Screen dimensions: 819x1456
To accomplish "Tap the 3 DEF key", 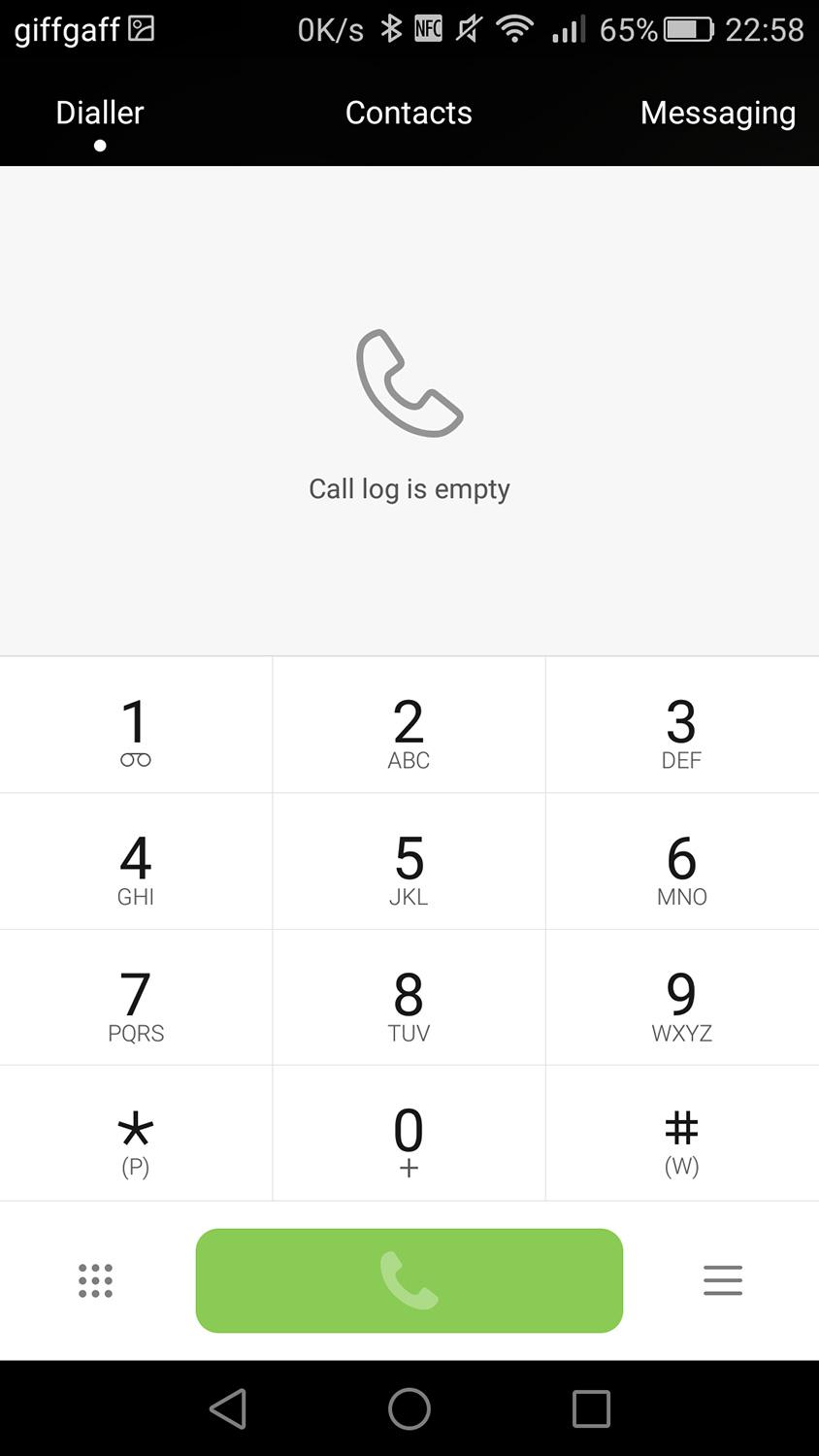I will point(682,725).
